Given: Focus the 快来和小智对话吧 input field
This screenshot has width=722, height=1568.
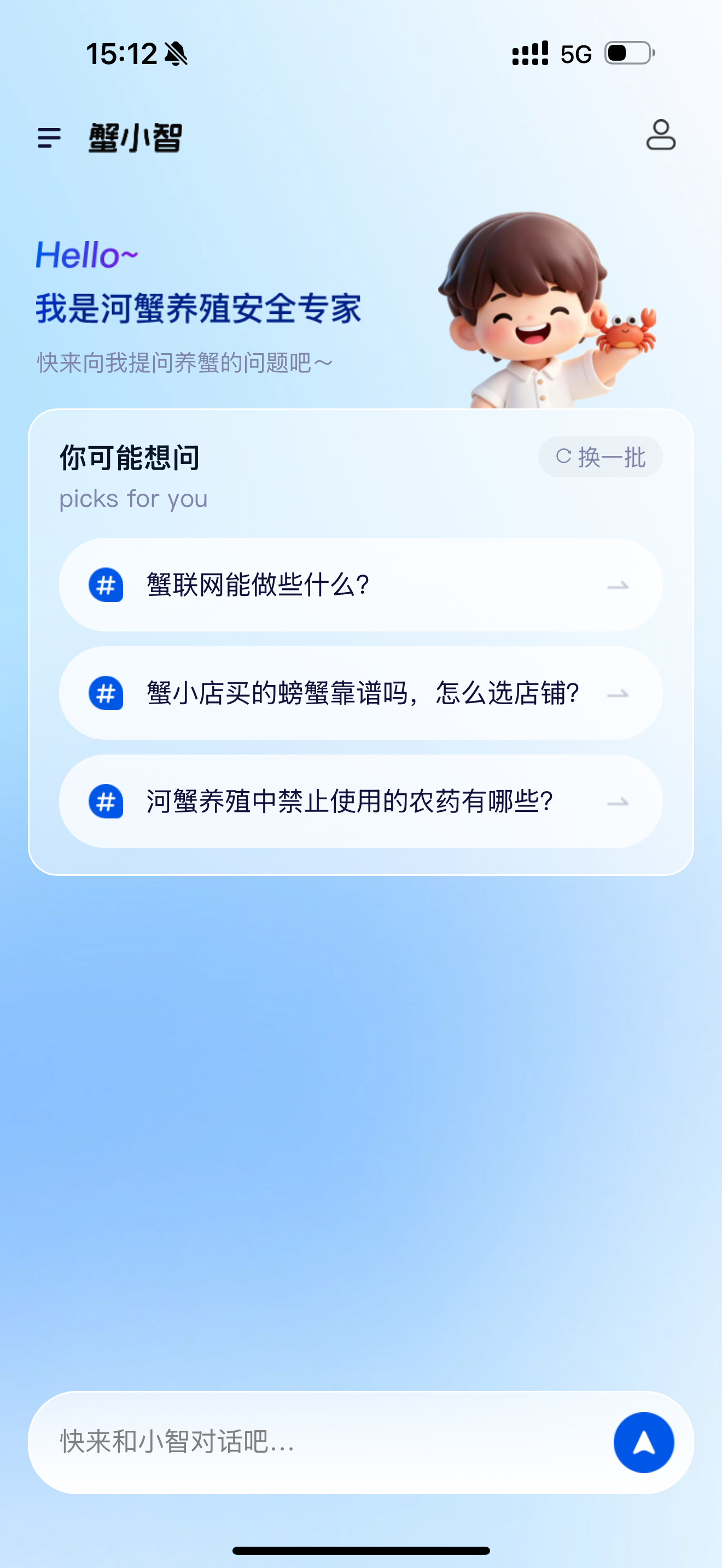Looking at the screenshot, I should click(x=317, y=1442).
